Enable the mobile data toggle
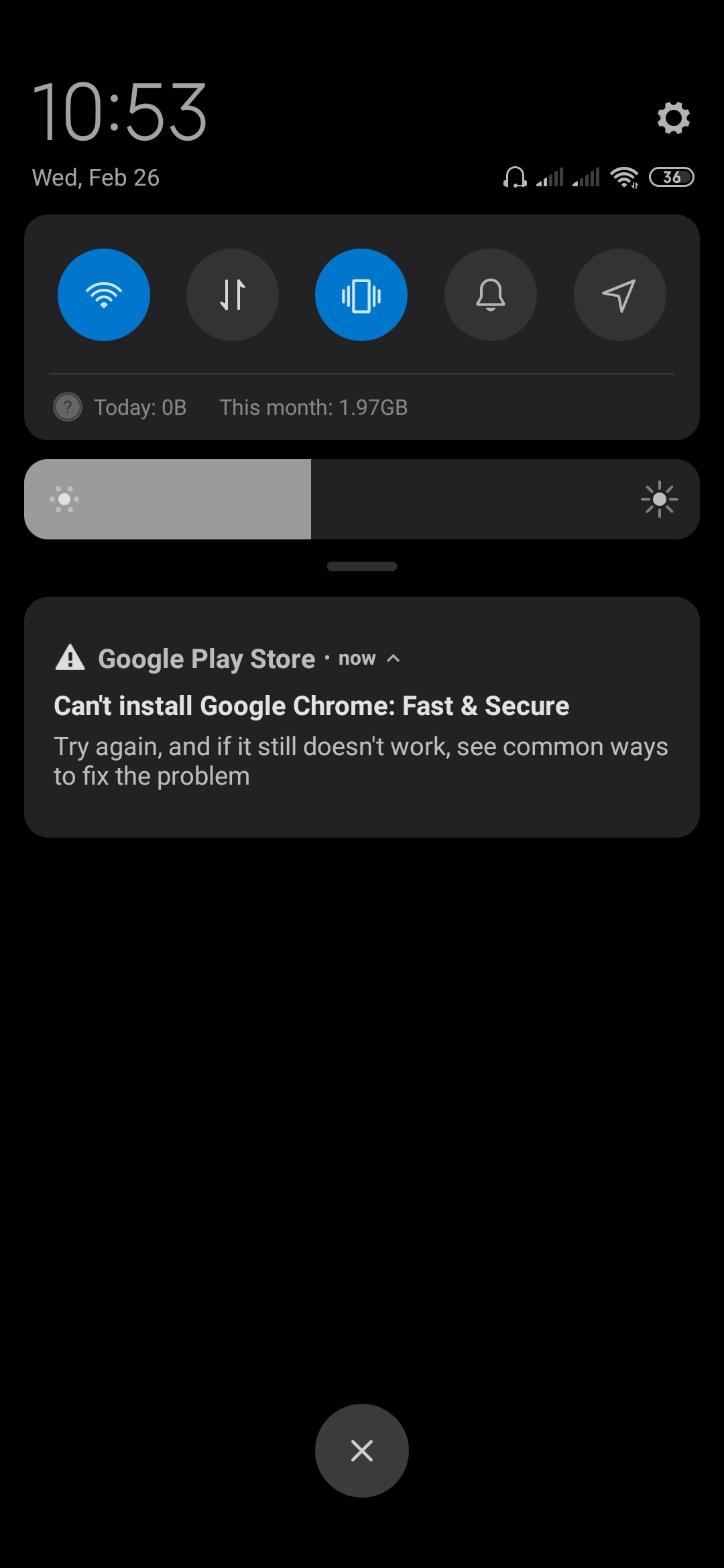Screen dimensions: 724x1568 click(233, 295)
